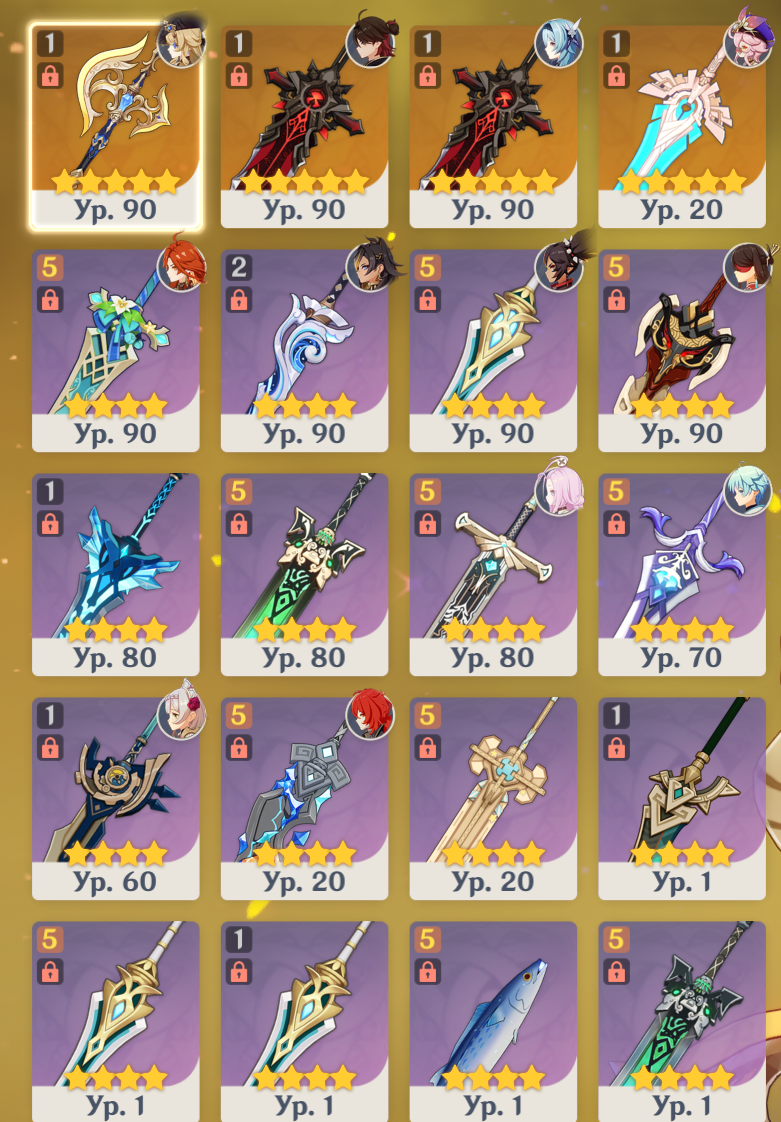Tap the golden cross-shaped claymore at Ур. 20
Image resolution: width=781 pixels, height=1122 pixels.
493,799
